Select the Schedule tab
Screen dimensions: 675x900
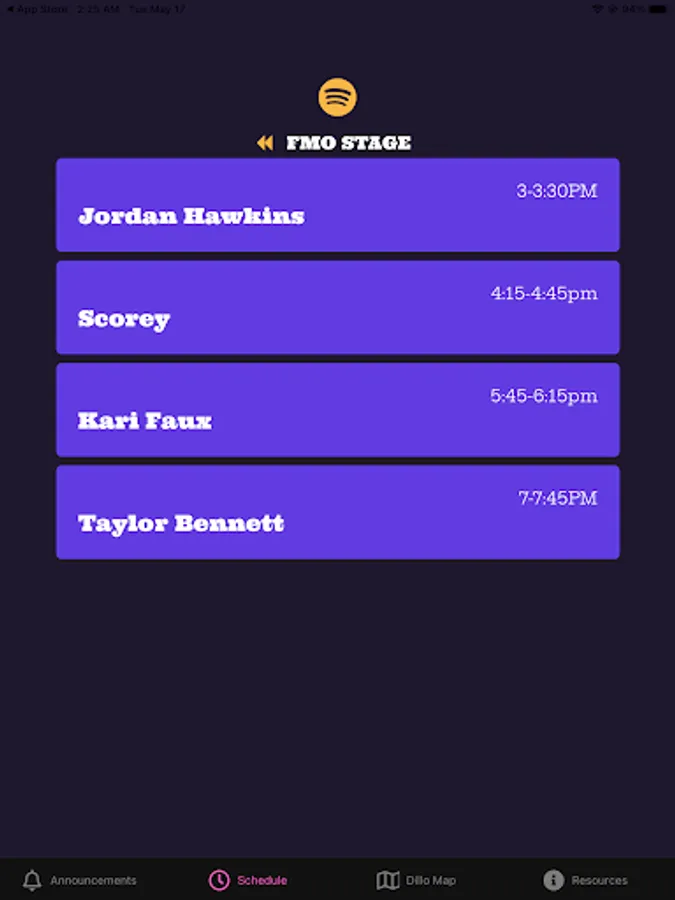pos(248,880)
